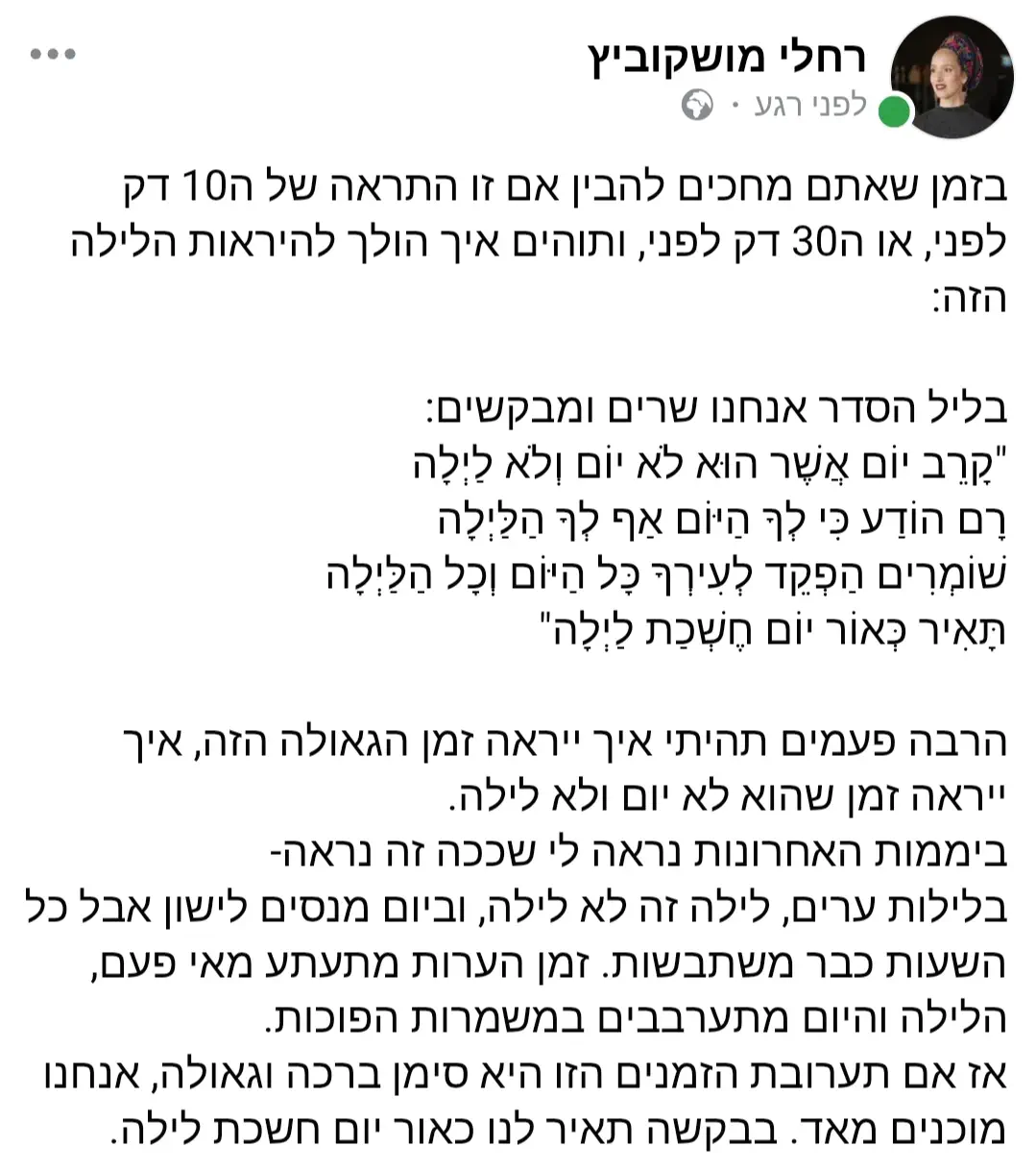This screenshot has height=1170, width=1036.
Task: Tap the globe audience icon
Action: click(697, 106)
